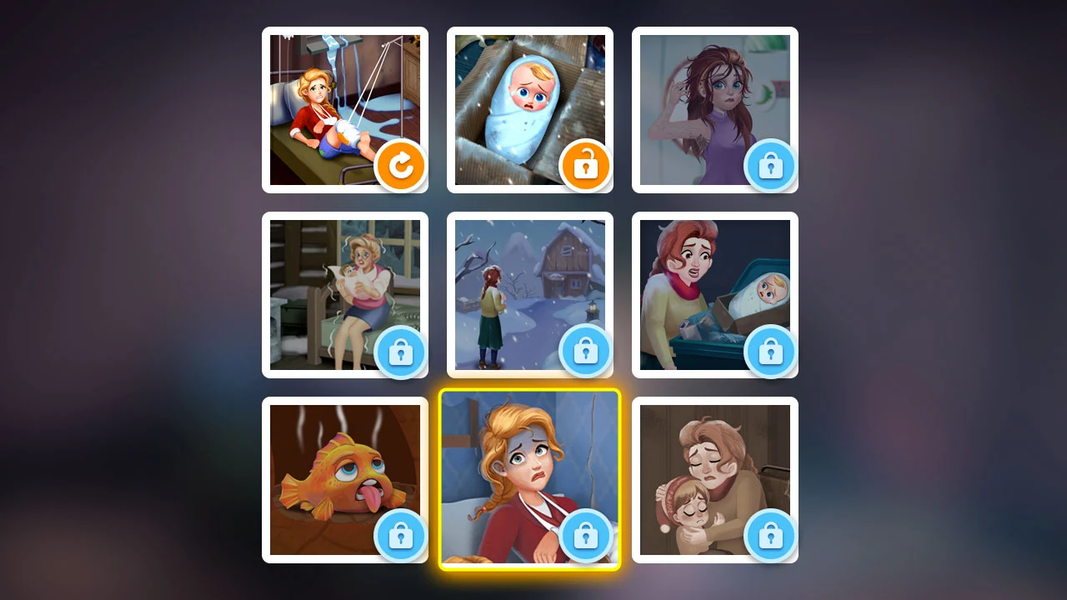Replay the scene of the woman with the bandaged leg
Screen dimensions: 1067x600
(400, 166)
